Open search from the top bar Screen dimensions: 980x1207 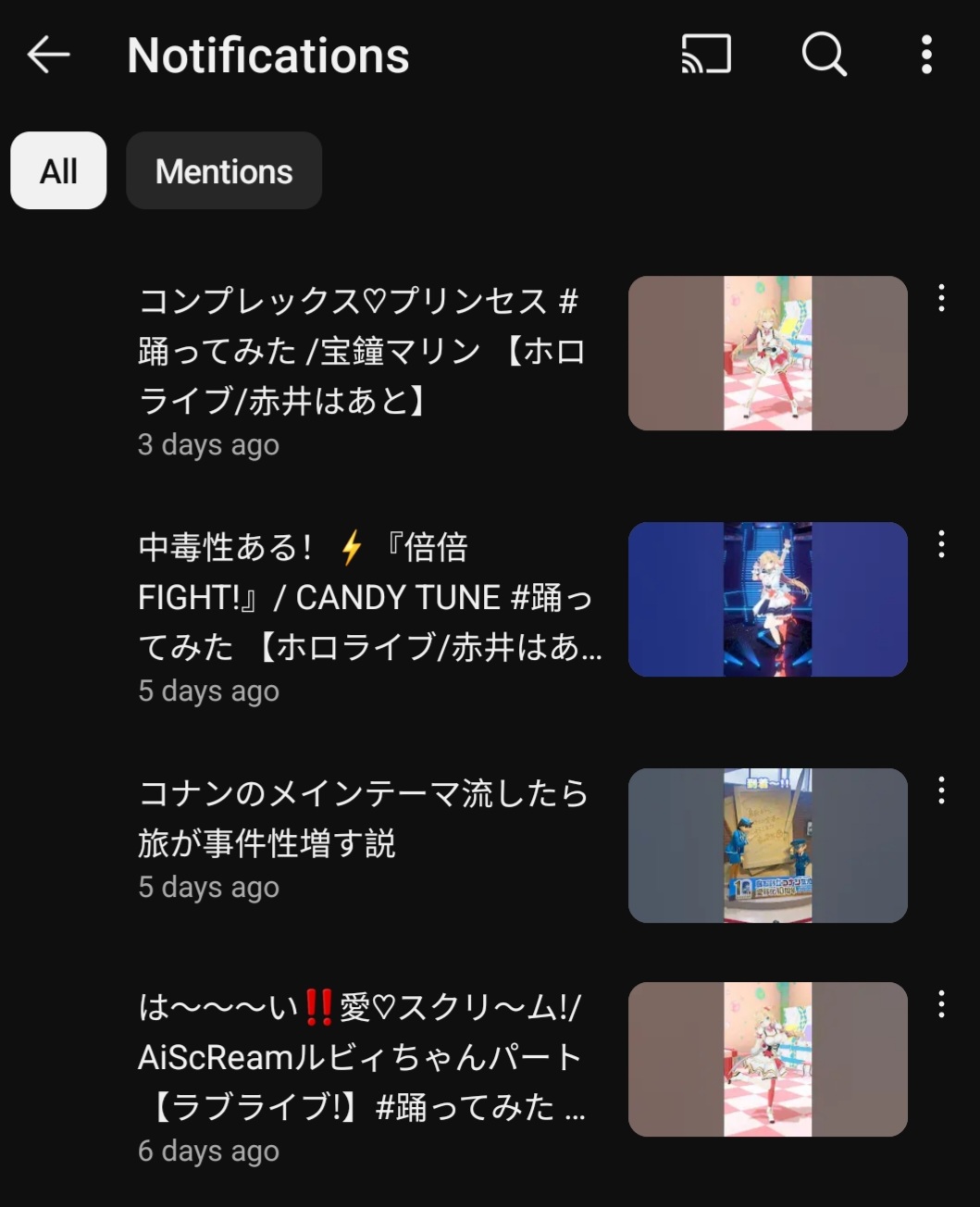824,55
